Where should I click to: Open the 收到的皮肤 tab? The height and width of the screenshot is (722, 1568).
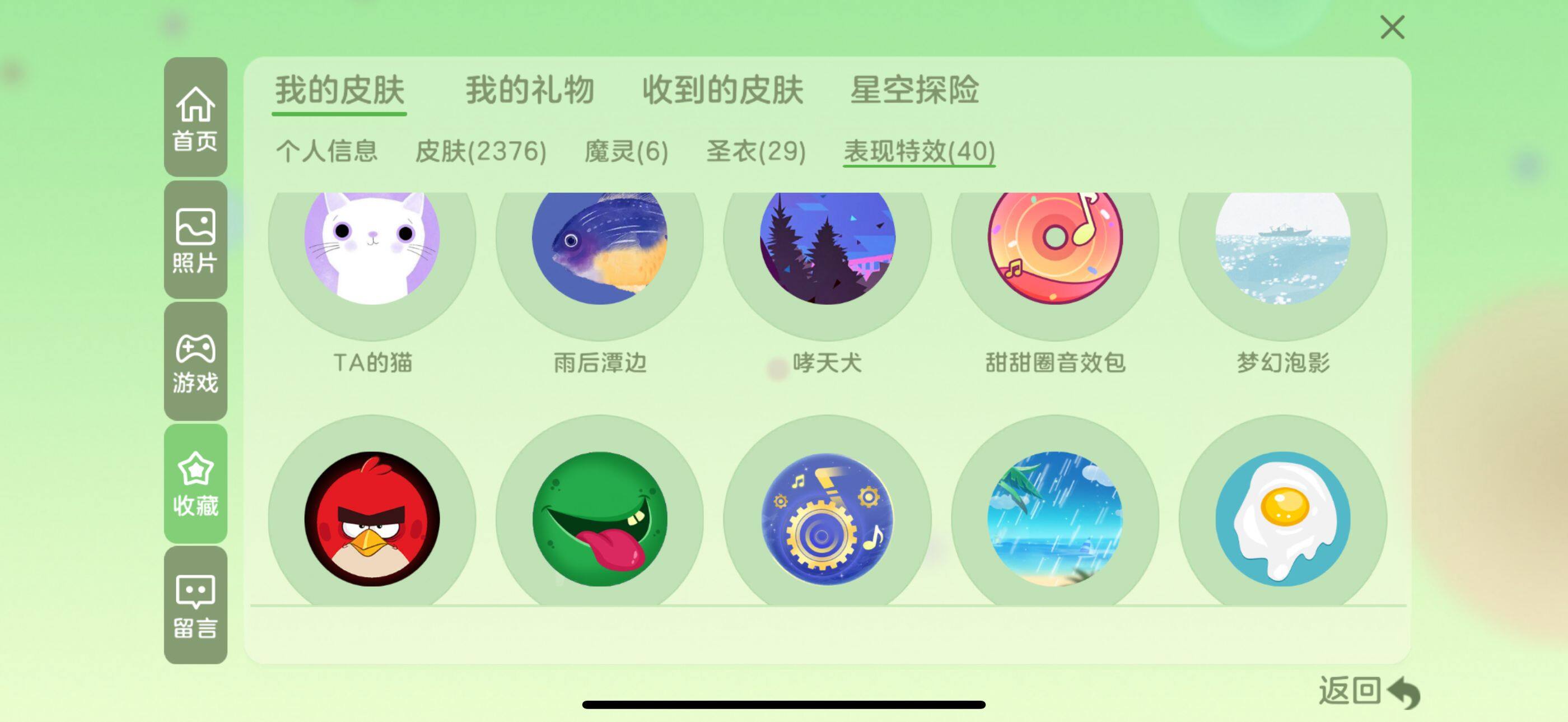(x=722, y=91)
